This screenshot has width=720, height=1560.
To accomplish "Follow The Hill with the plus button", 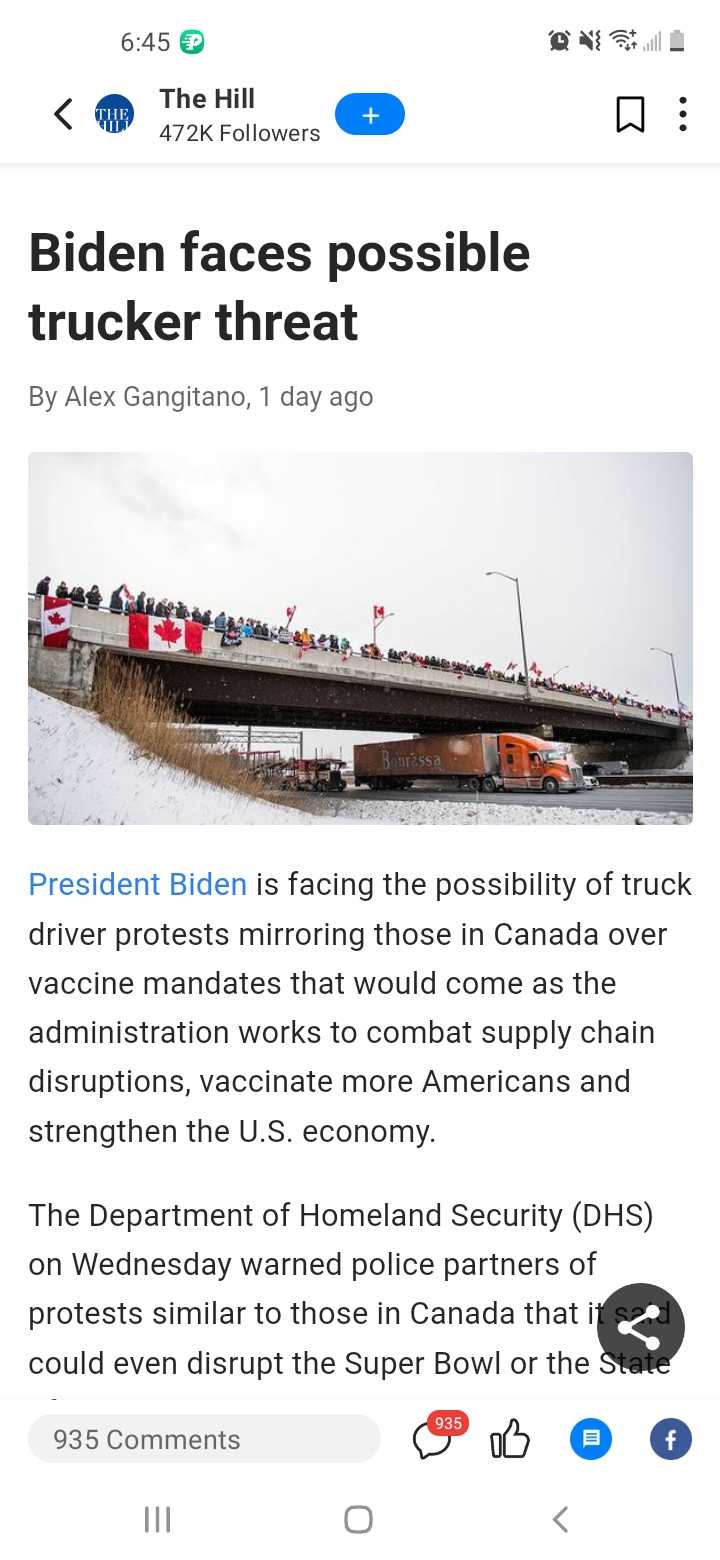I will (369, 115).
